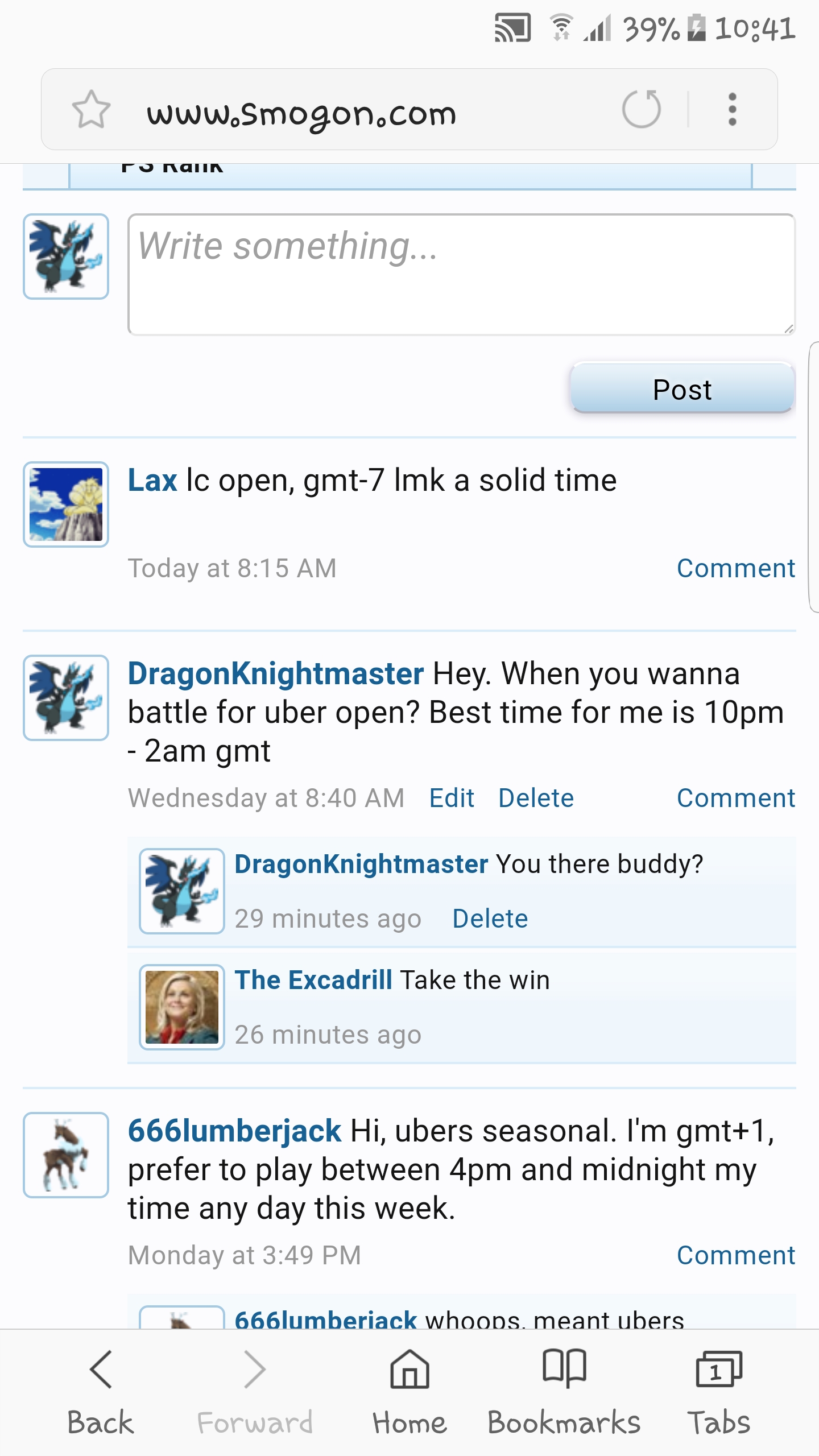Image resolution: width=819 pixels, height=1456 pixels.
Task: Comment on the uber open battle message
Action: (735, 798)
